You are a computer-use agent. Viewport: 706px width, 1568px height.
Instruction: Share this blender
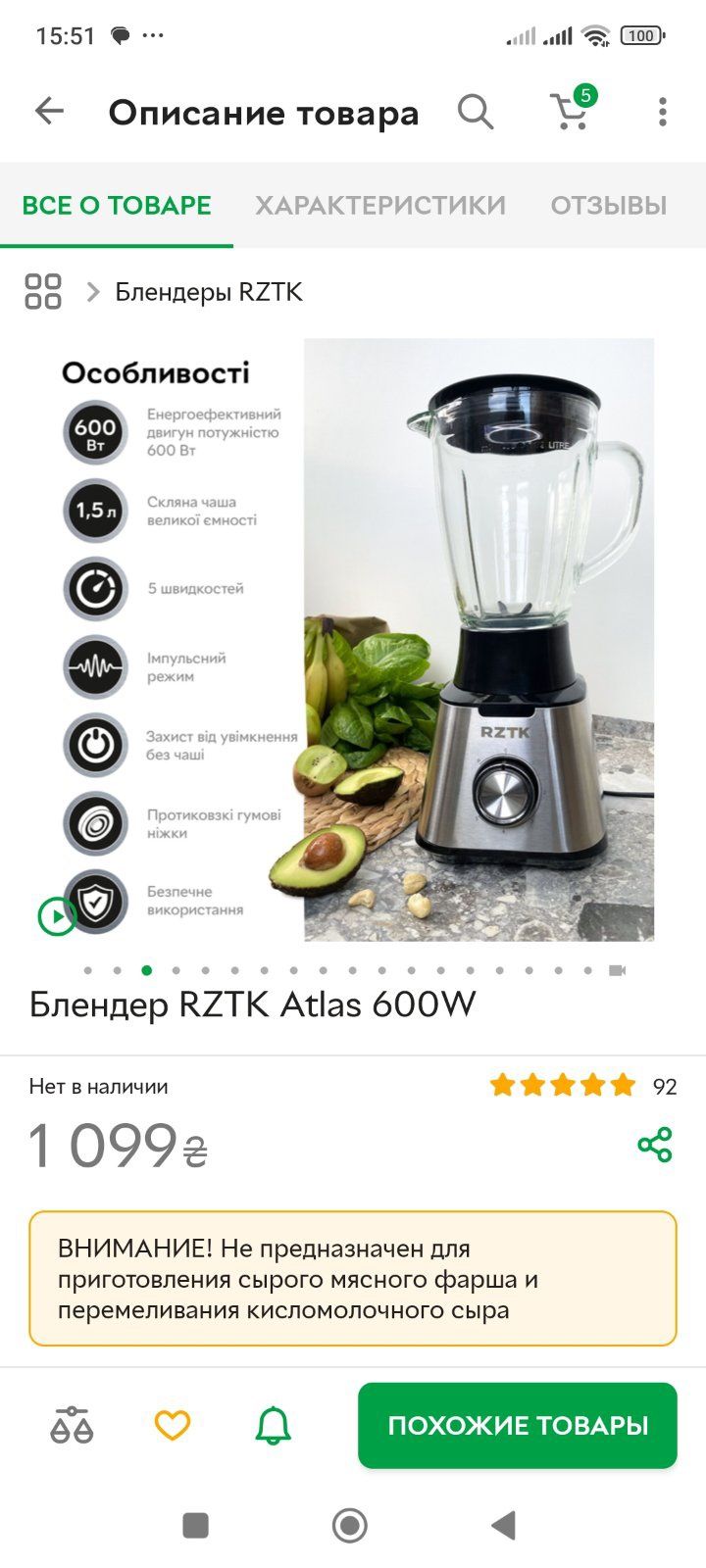pyautogui.click(x=654, y=1145)
